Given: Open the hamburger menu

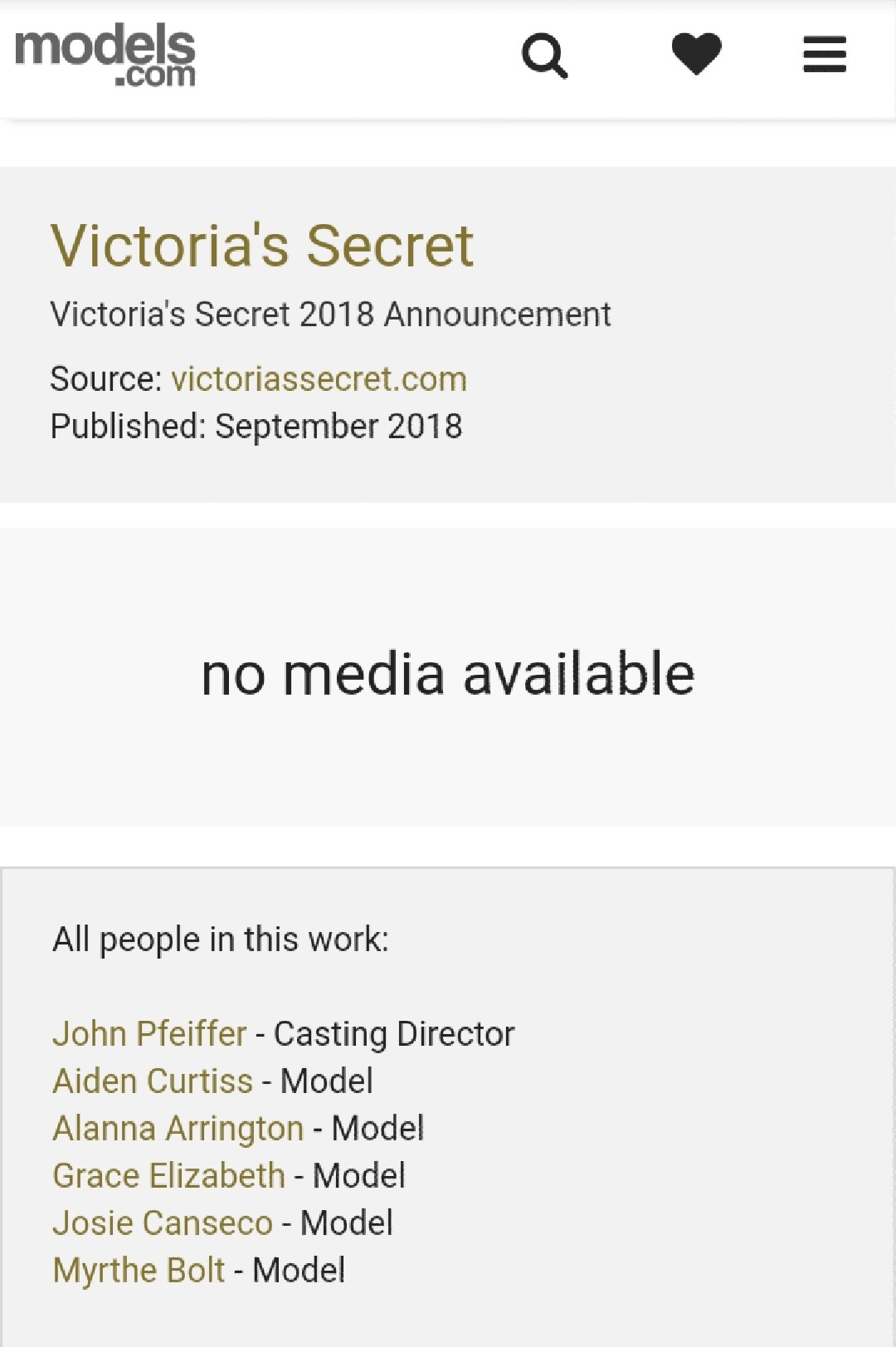Looking at the screenshot, I should point(825,55).
